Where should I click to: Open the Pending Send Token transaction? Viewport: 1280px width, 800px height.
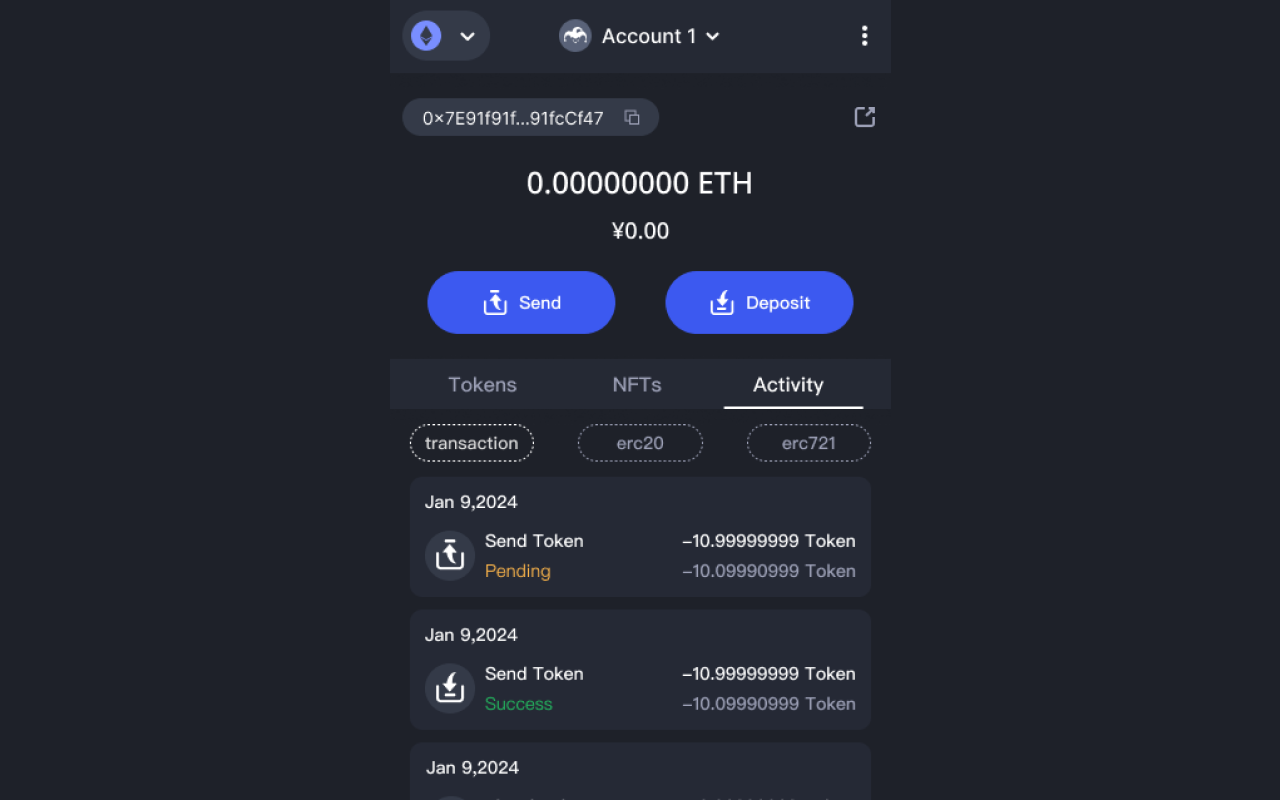click(x=640, y=555)
